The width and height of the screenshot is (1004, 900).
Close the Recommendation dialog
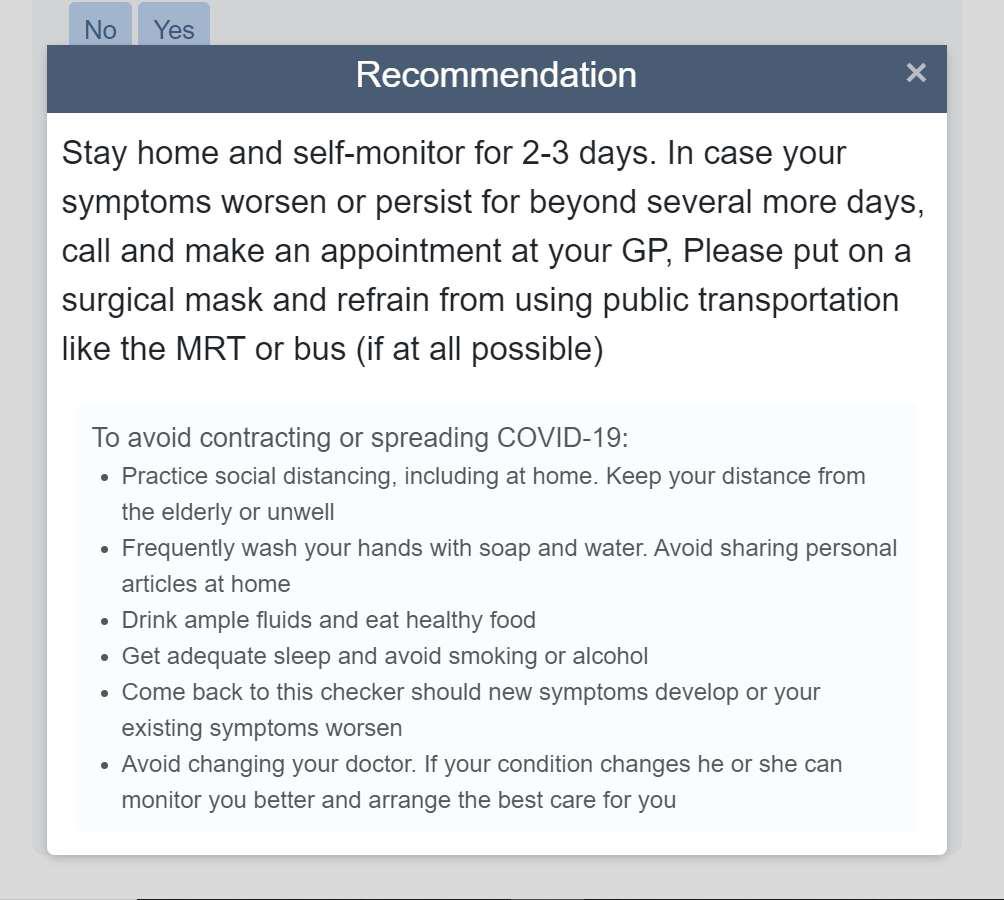pyautogui.click(x=915, y=73)
